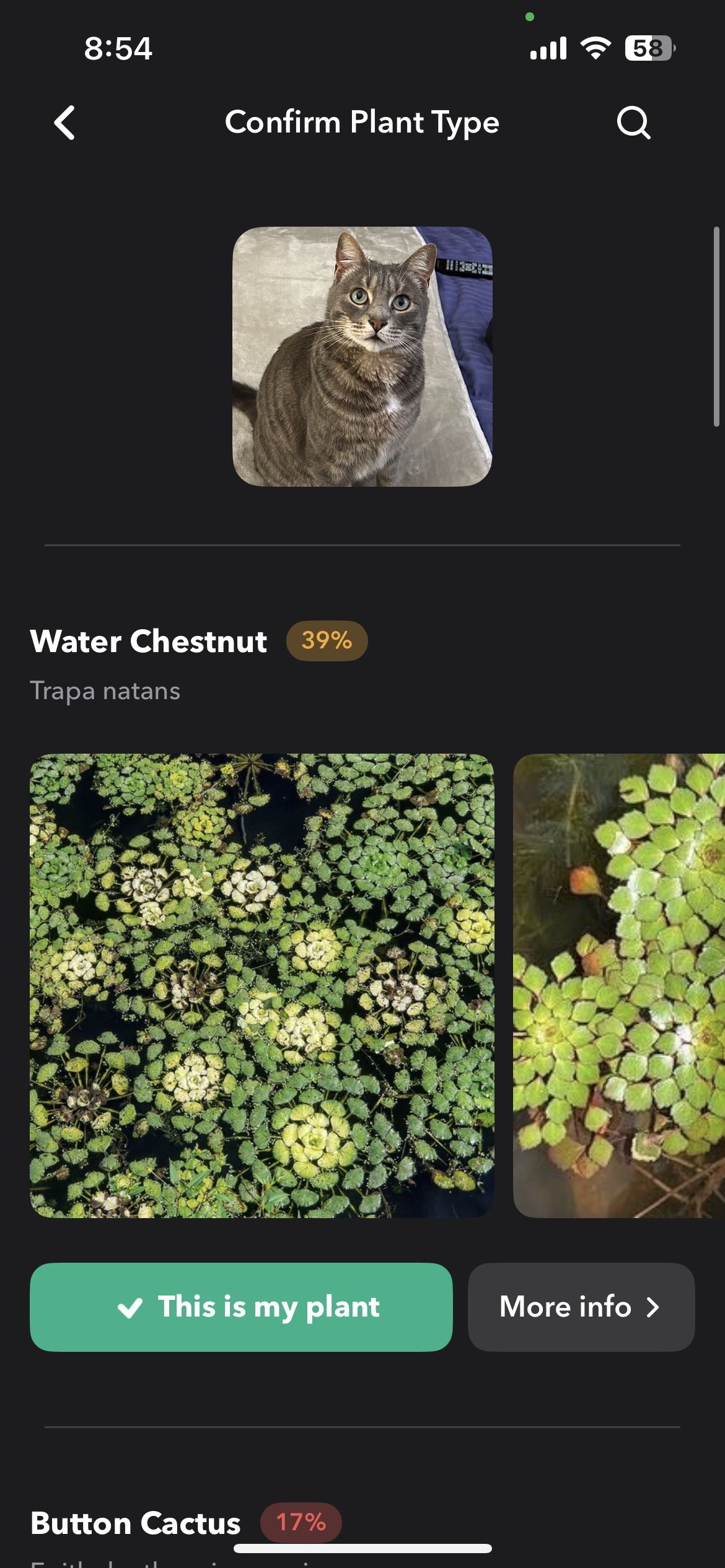
Task: Go back with the top-left arrow
Action: tap(64, 123)
